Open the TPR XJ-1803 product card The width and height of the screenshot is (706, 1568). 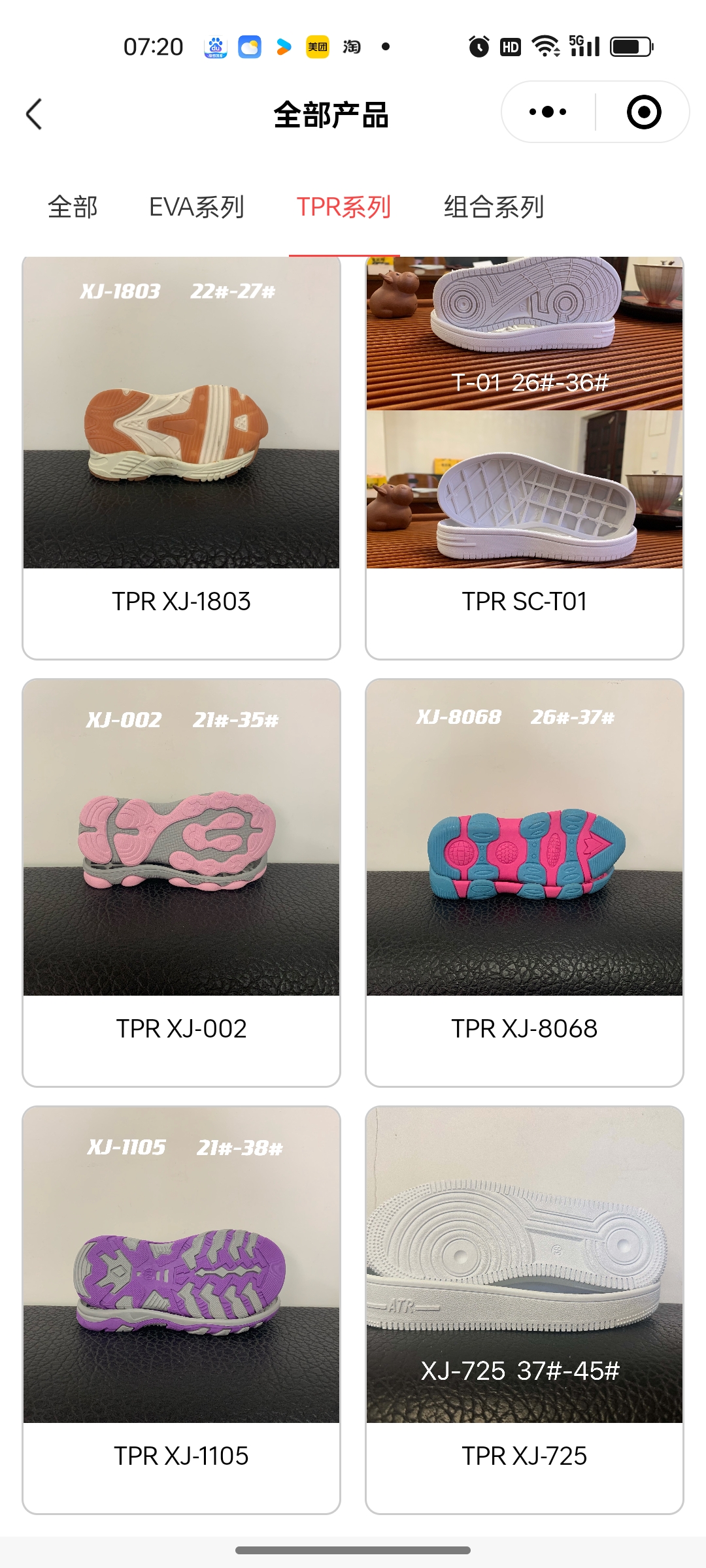point(181,457)
